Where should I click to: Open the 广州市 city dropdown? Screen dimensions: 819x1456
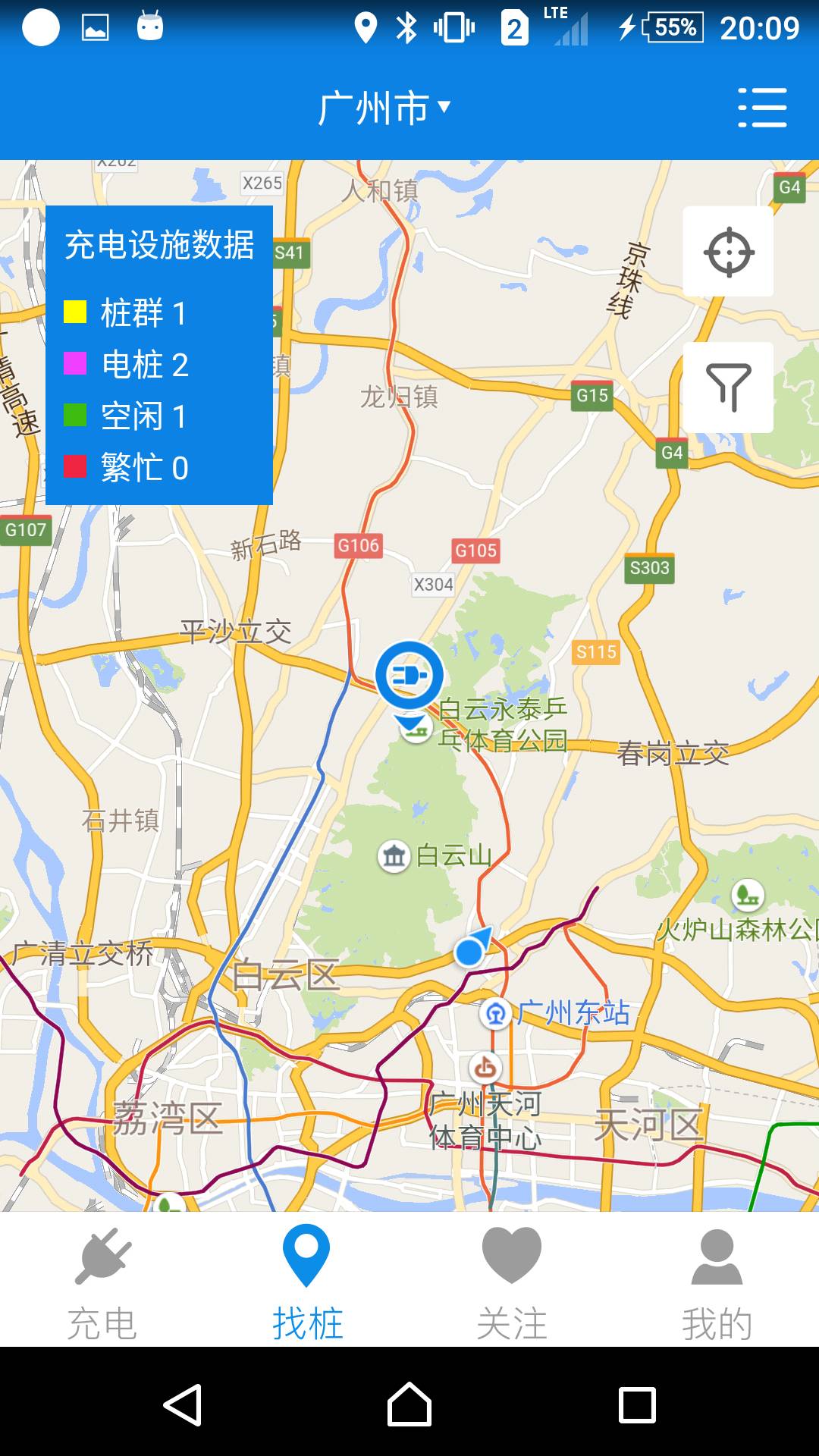pos(384,108)
